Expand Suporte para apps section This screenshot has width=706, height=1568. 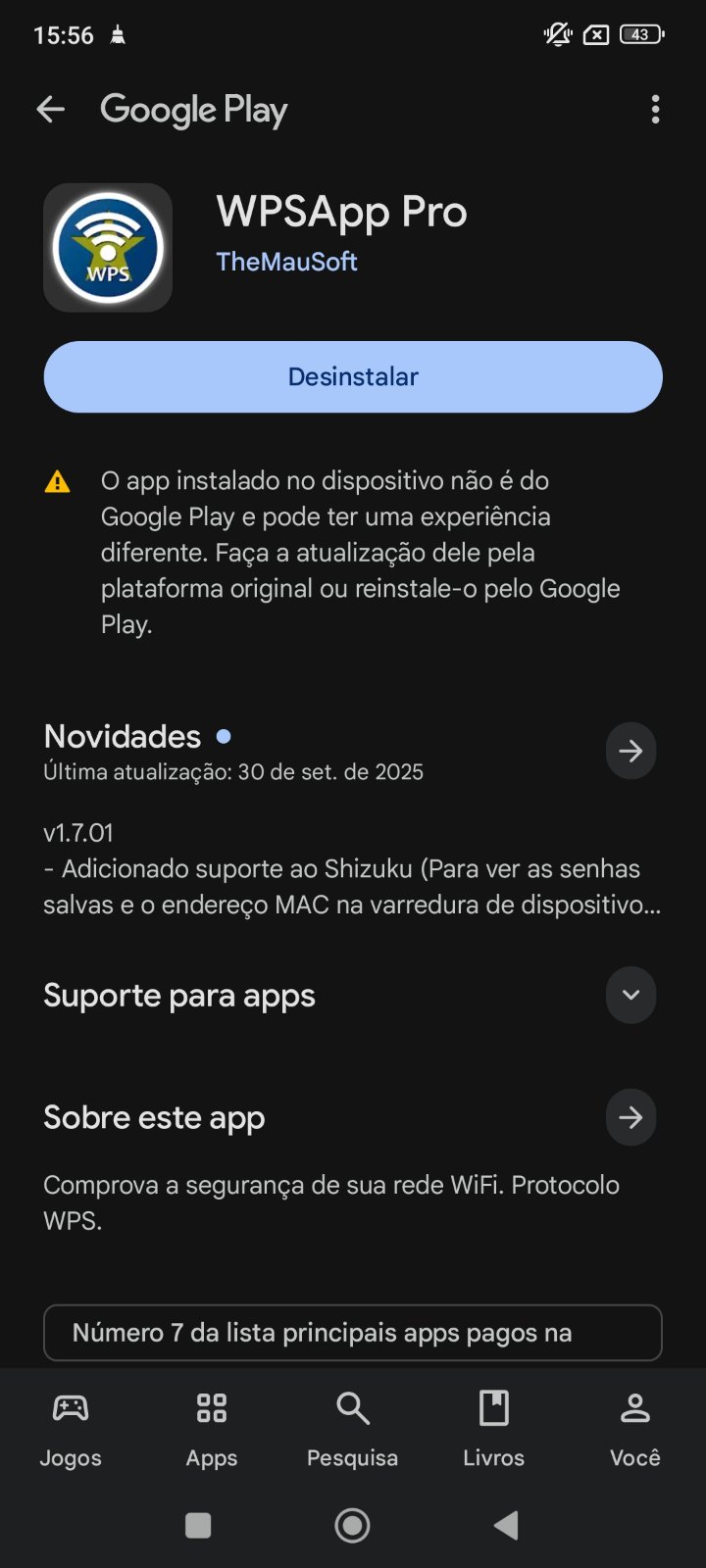coord(630,995)
